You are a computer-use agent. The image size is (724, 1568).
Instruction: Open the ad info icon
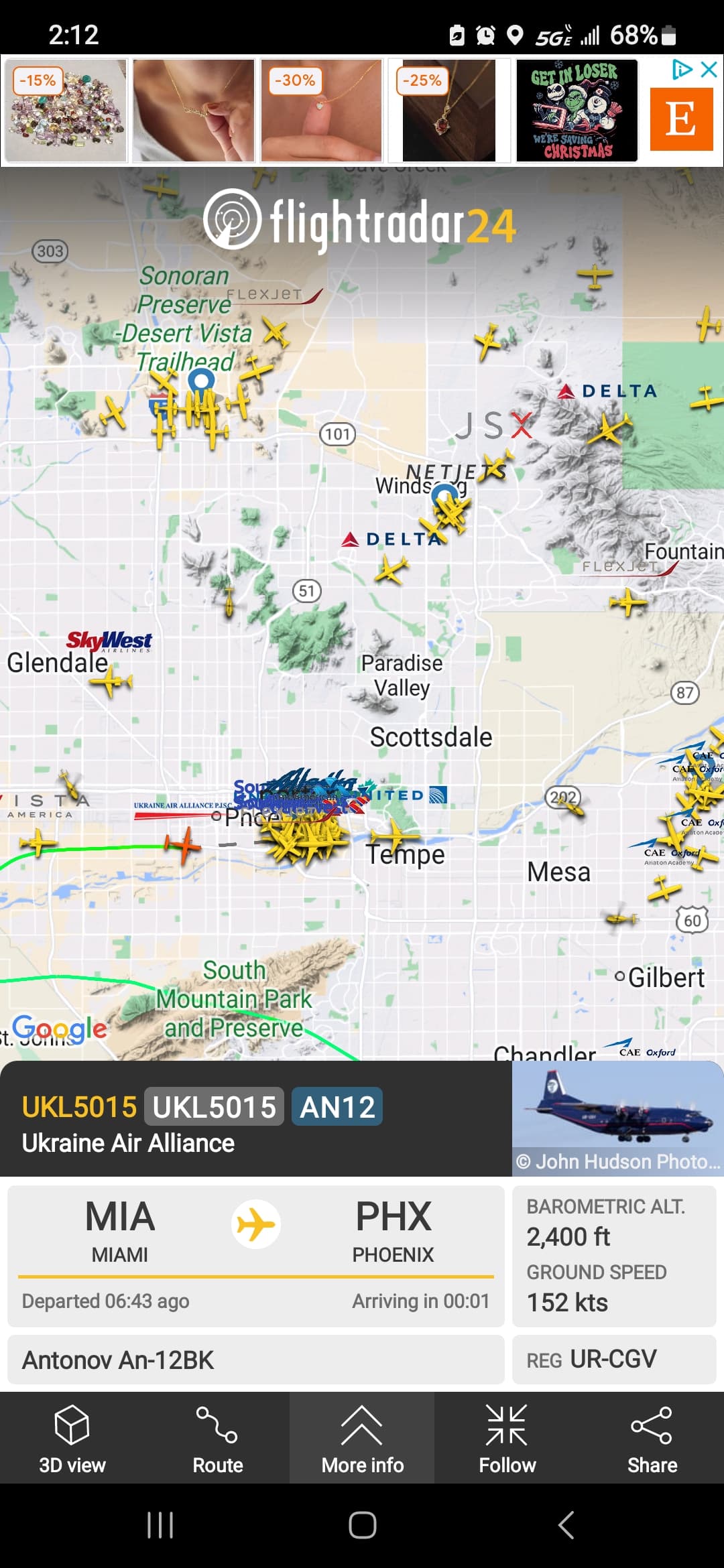pos(682,69)
